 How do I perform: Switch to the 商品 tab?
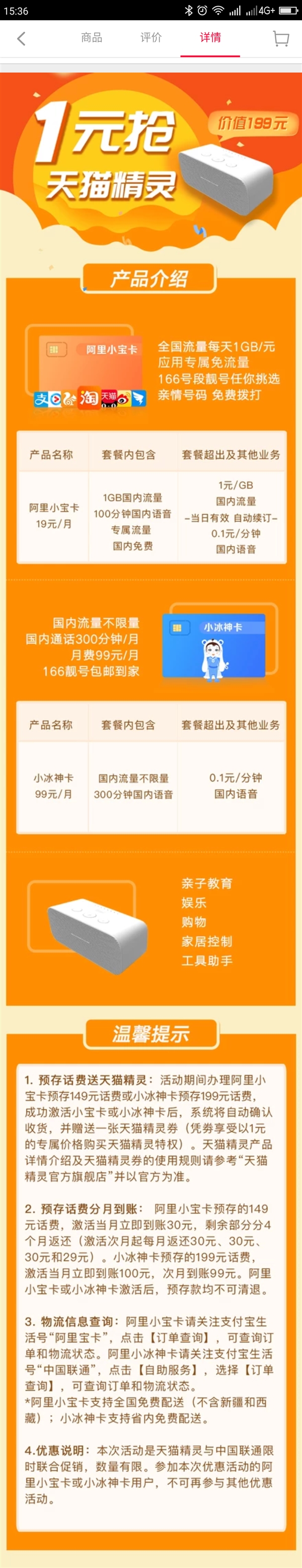(91, 38)
